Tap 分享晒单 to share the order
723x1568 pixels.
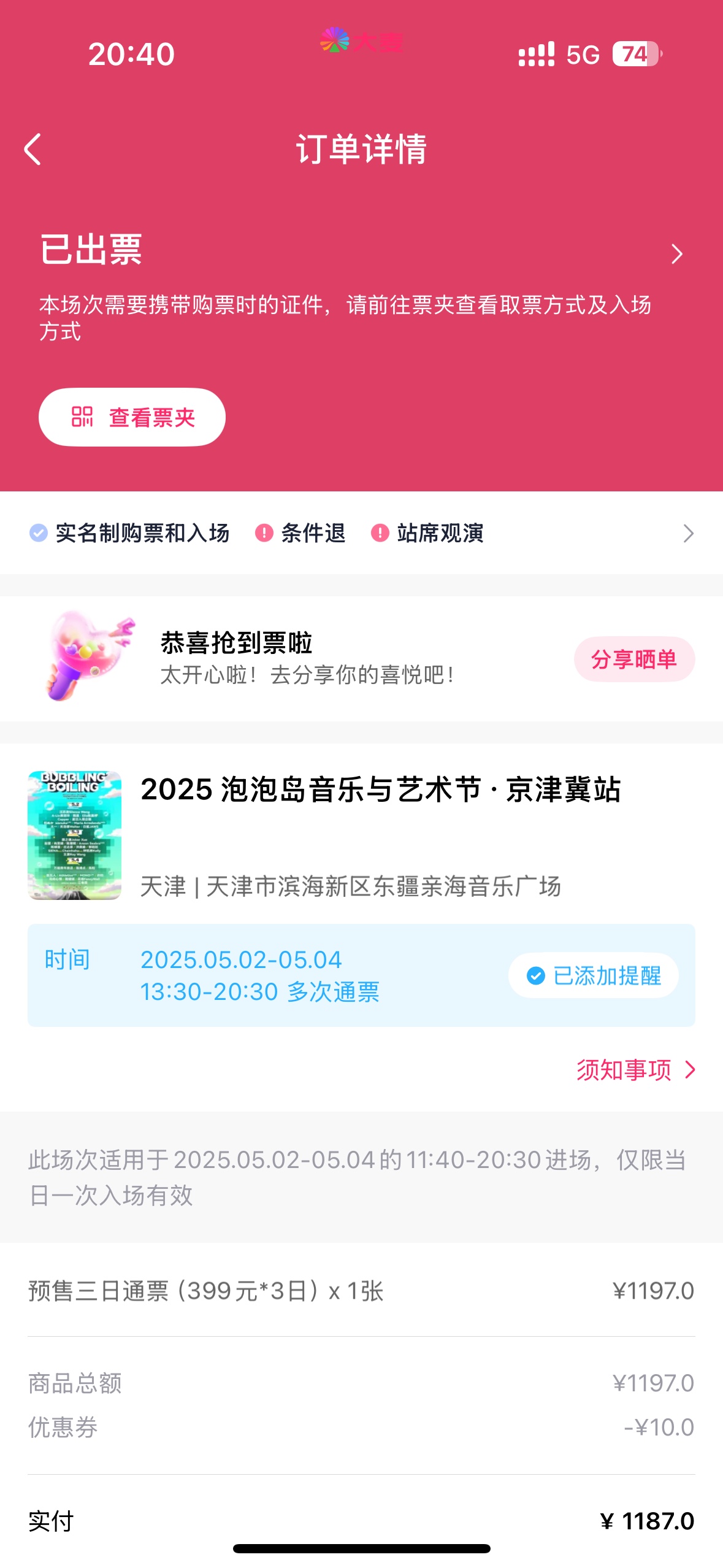tap(634, 659)
